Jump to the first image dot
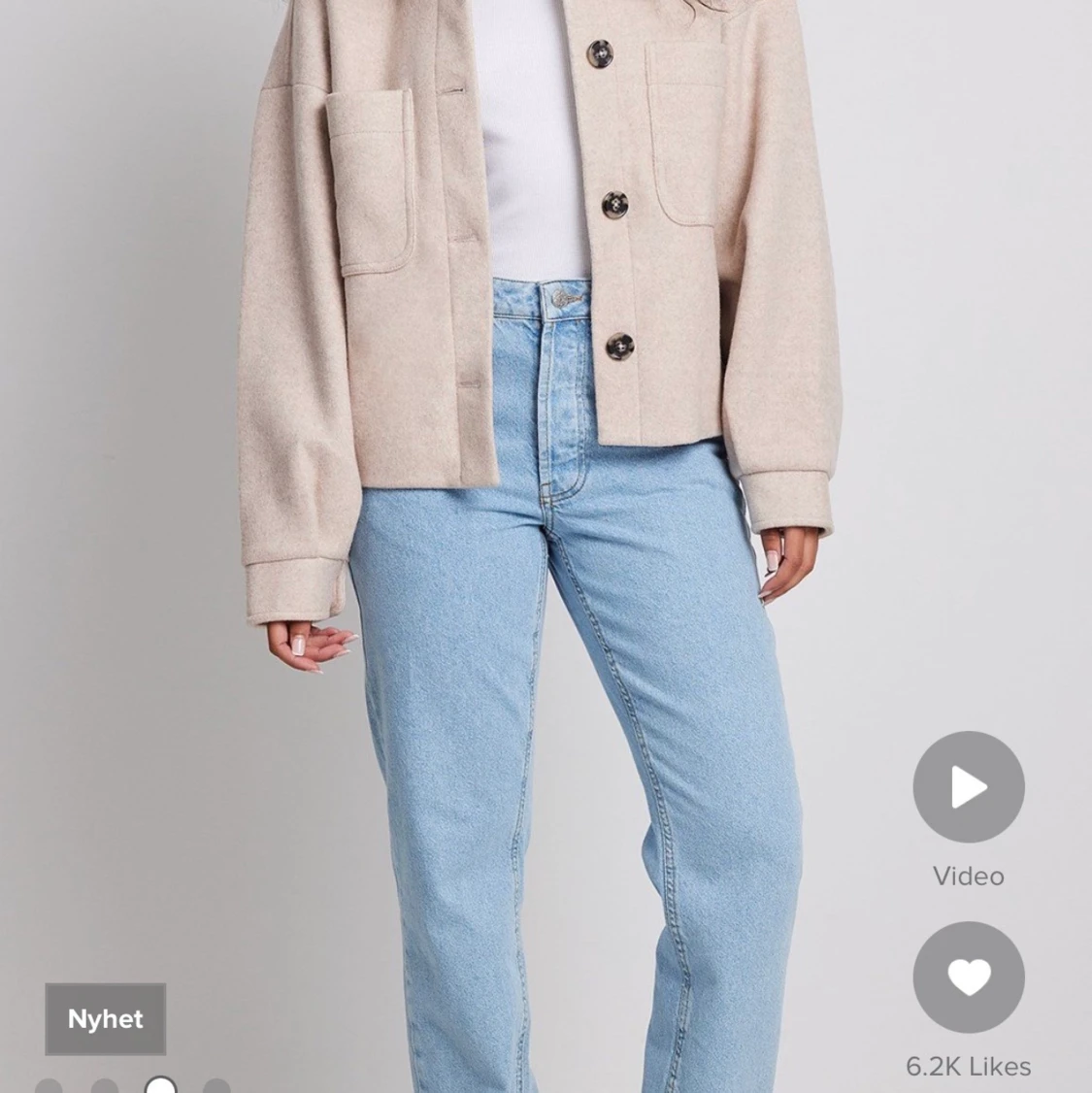1092x1093 pixels. click(49, 1086)
